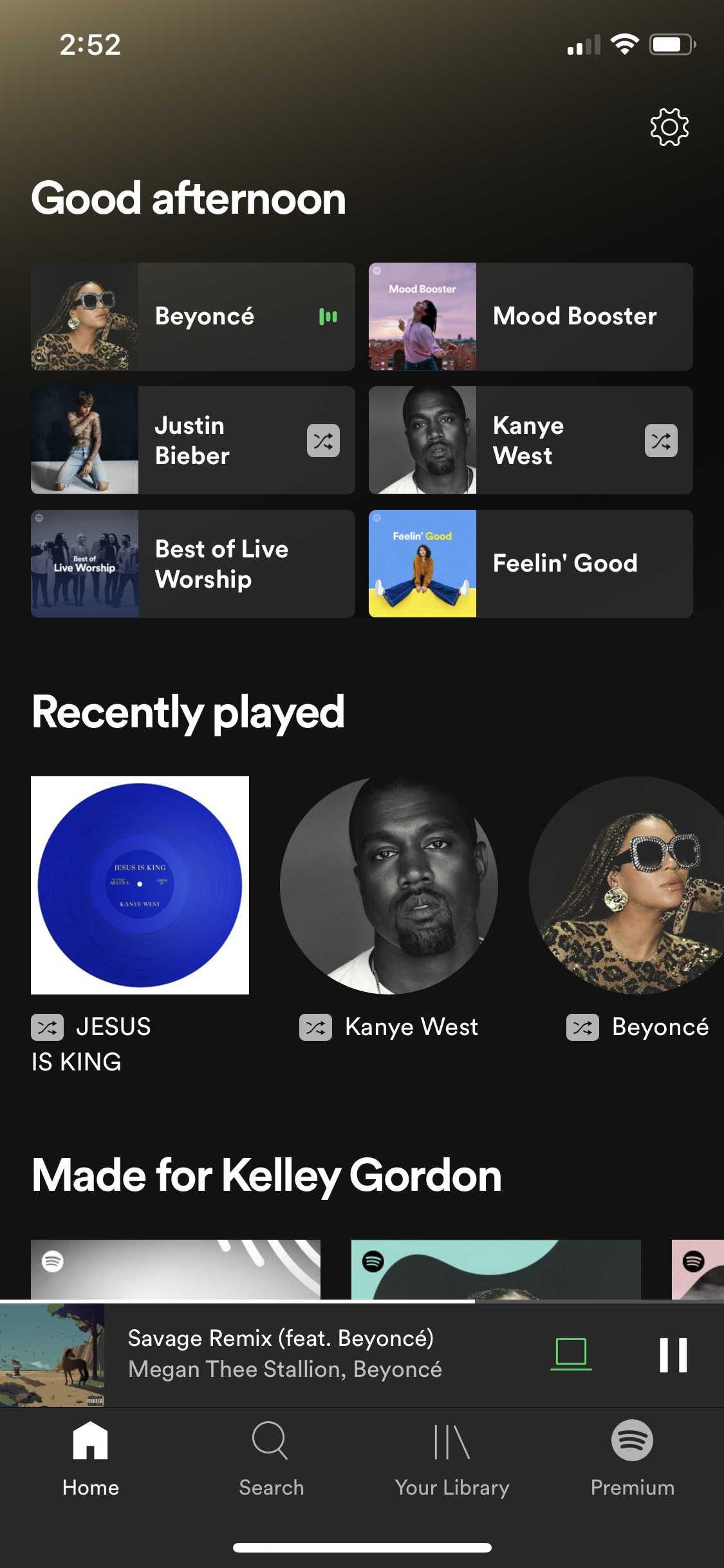
Task: Pause the currently playing song
Action: (x=673, y=1355)
